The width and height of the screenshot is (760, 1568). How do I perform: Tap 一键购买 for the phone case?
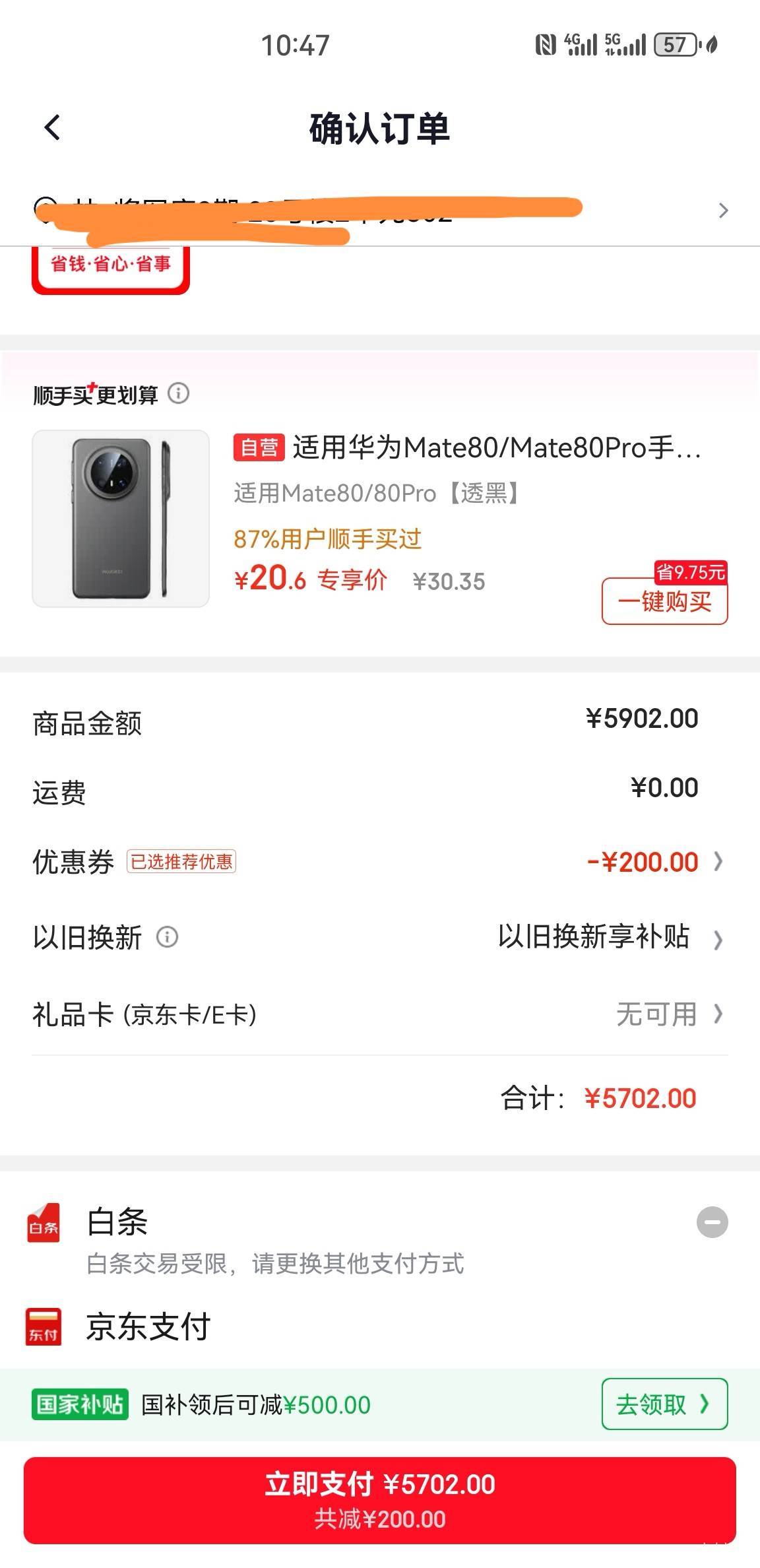click(x=664, y=601)
